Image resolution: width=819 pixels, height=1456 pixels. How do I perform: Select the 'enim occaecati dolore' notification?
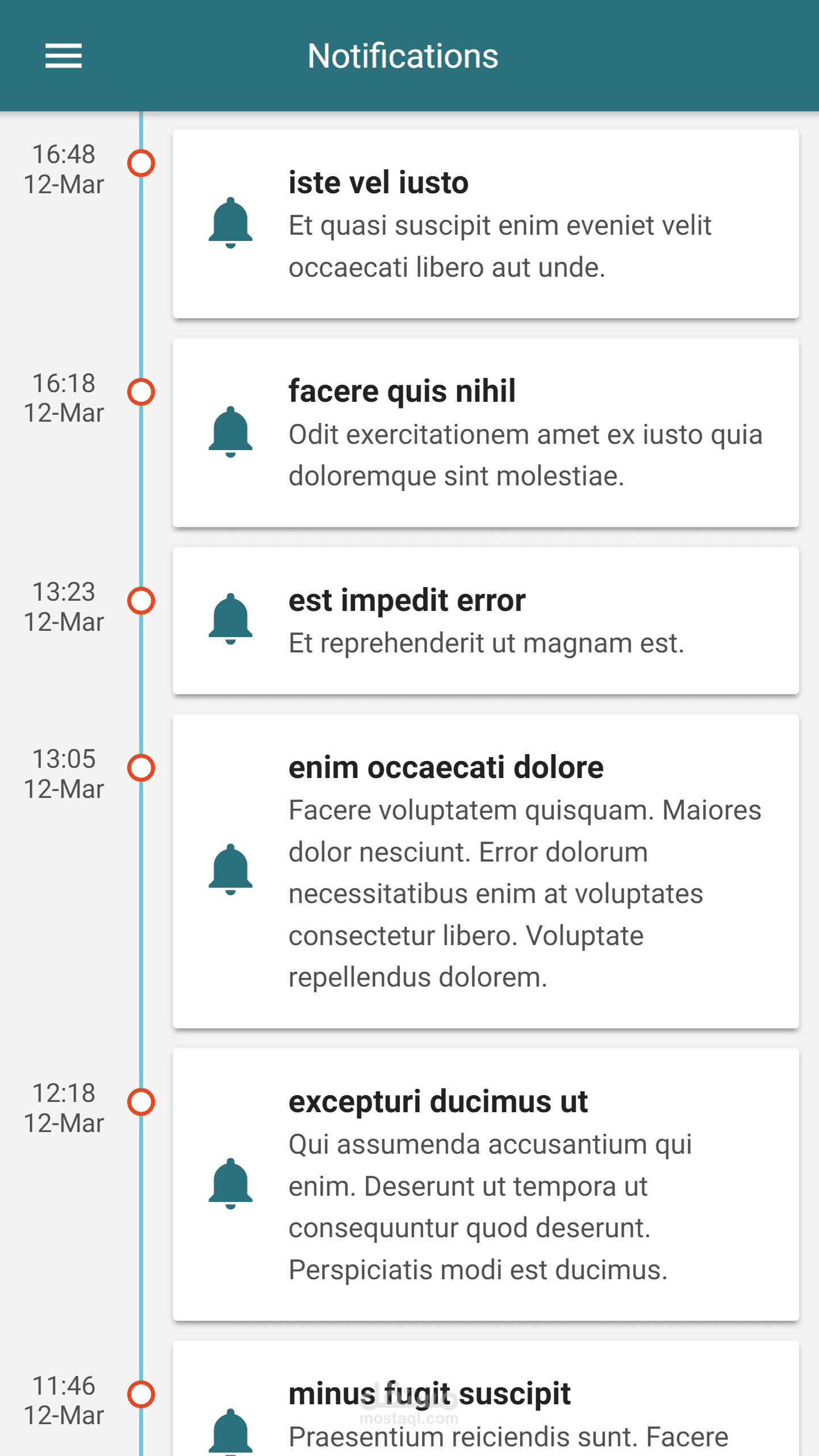click(486, 871)
